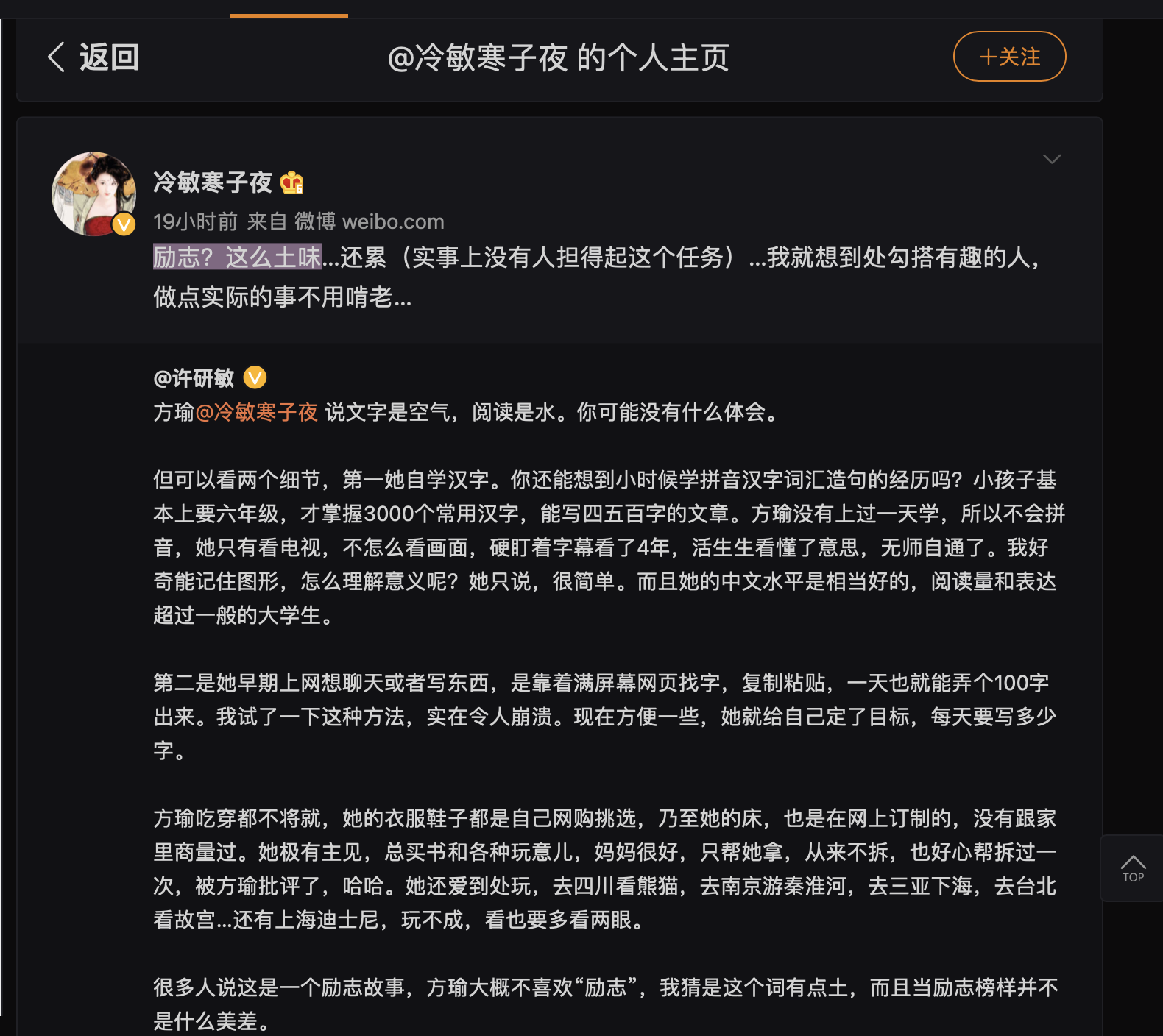Tap the @冷敏寒子夜 mention link
Viewport: 1163px width, 1036px height.
pyautogui.click(x=257, y=412)
